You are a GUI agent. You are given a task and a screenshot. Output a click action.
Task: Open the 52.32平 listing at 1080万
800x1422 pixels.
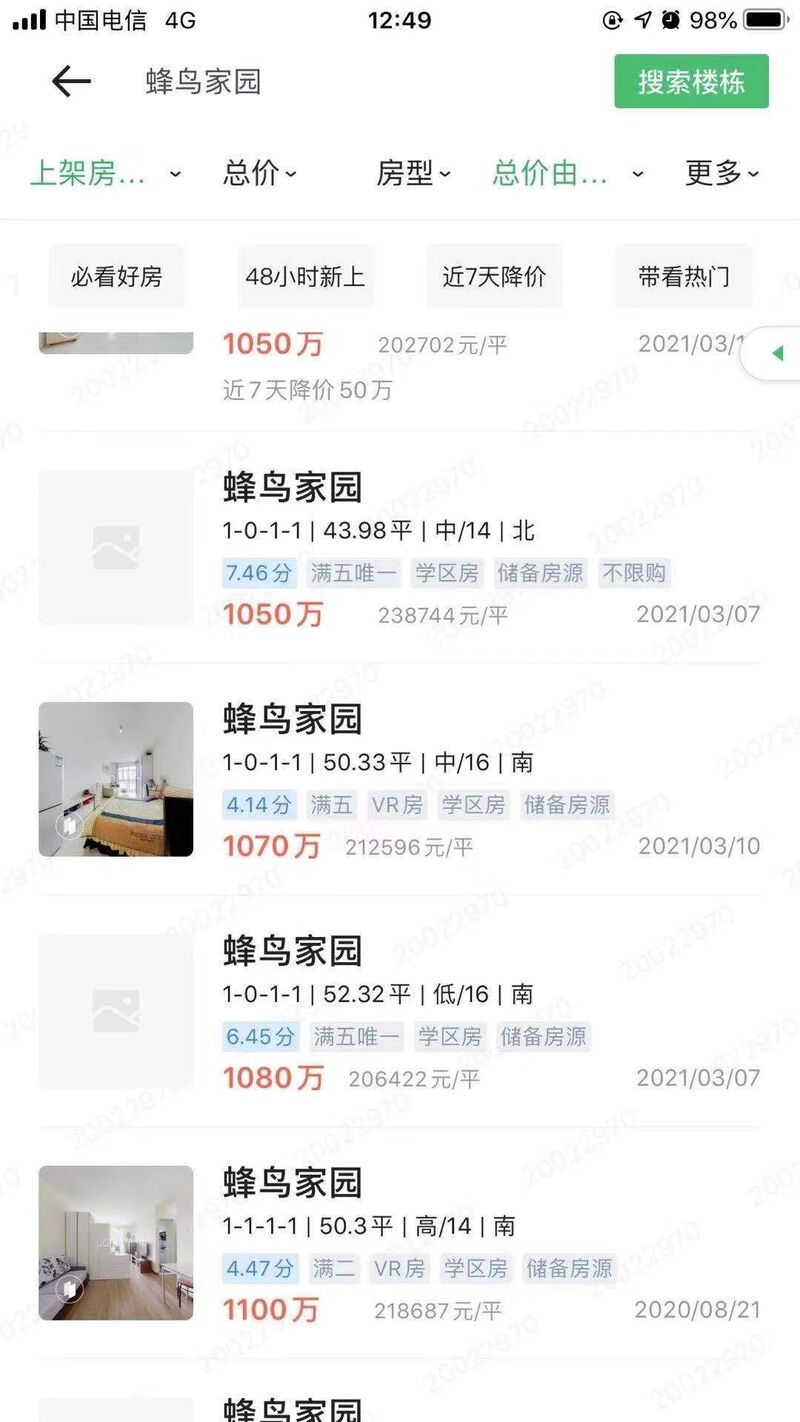pyautogui.click(x=400, y=1011)
